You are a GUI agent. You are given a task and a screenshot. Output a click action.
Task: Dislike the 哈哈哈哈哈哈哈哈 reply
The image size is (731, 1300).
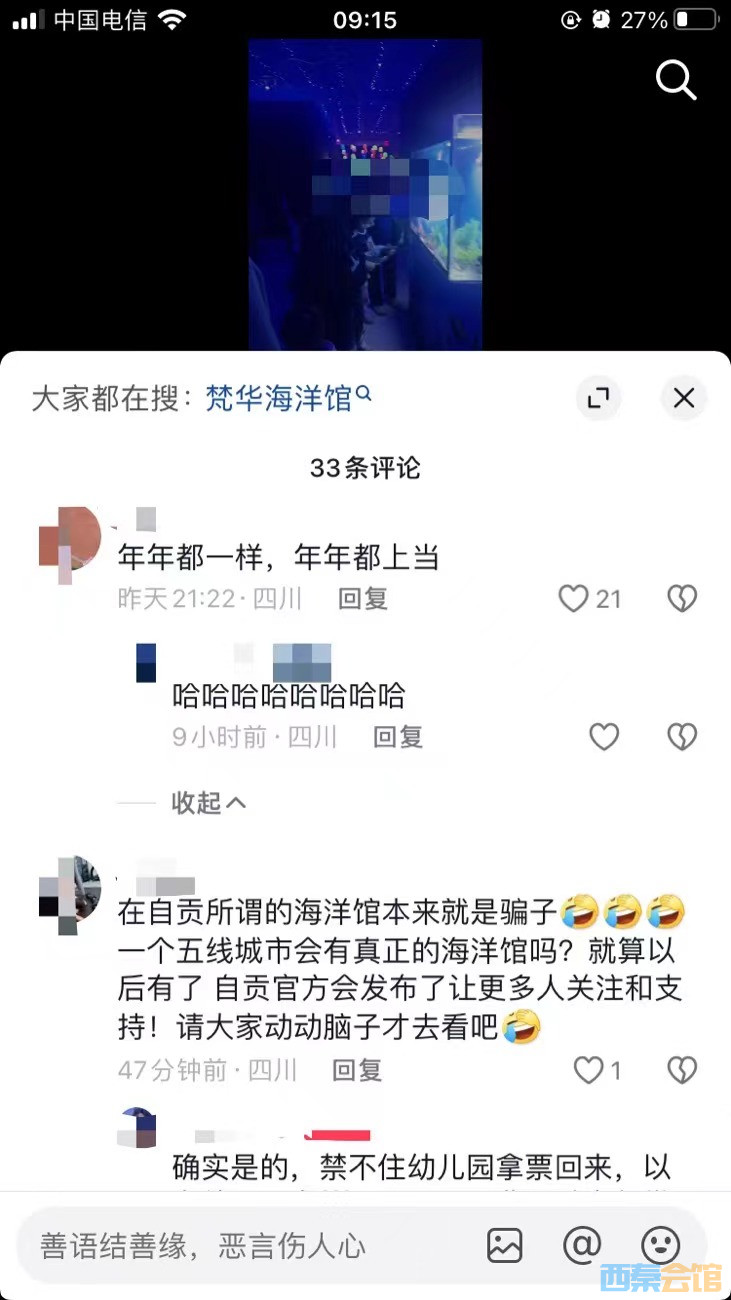(682, 737)
